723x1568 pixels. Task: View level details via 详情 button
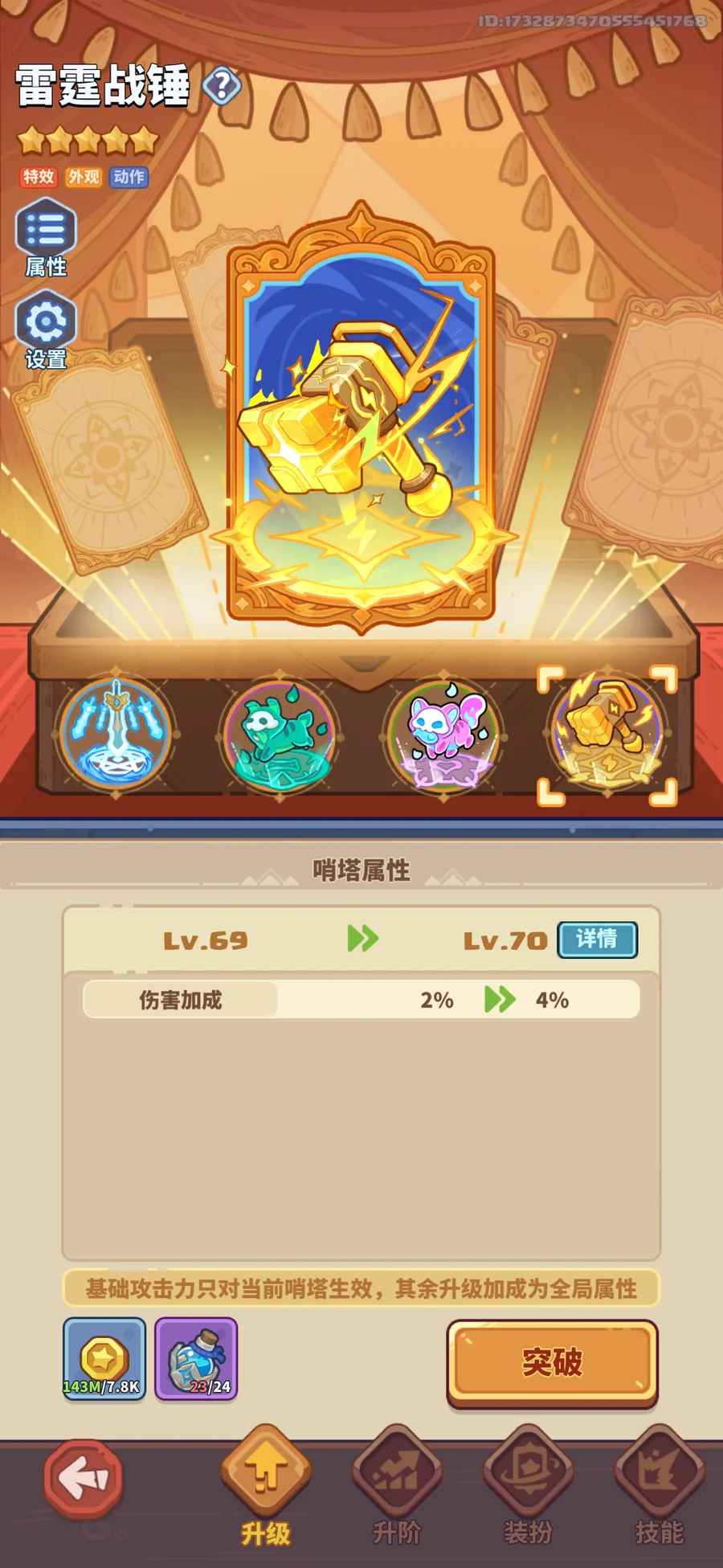coord(597,940)
